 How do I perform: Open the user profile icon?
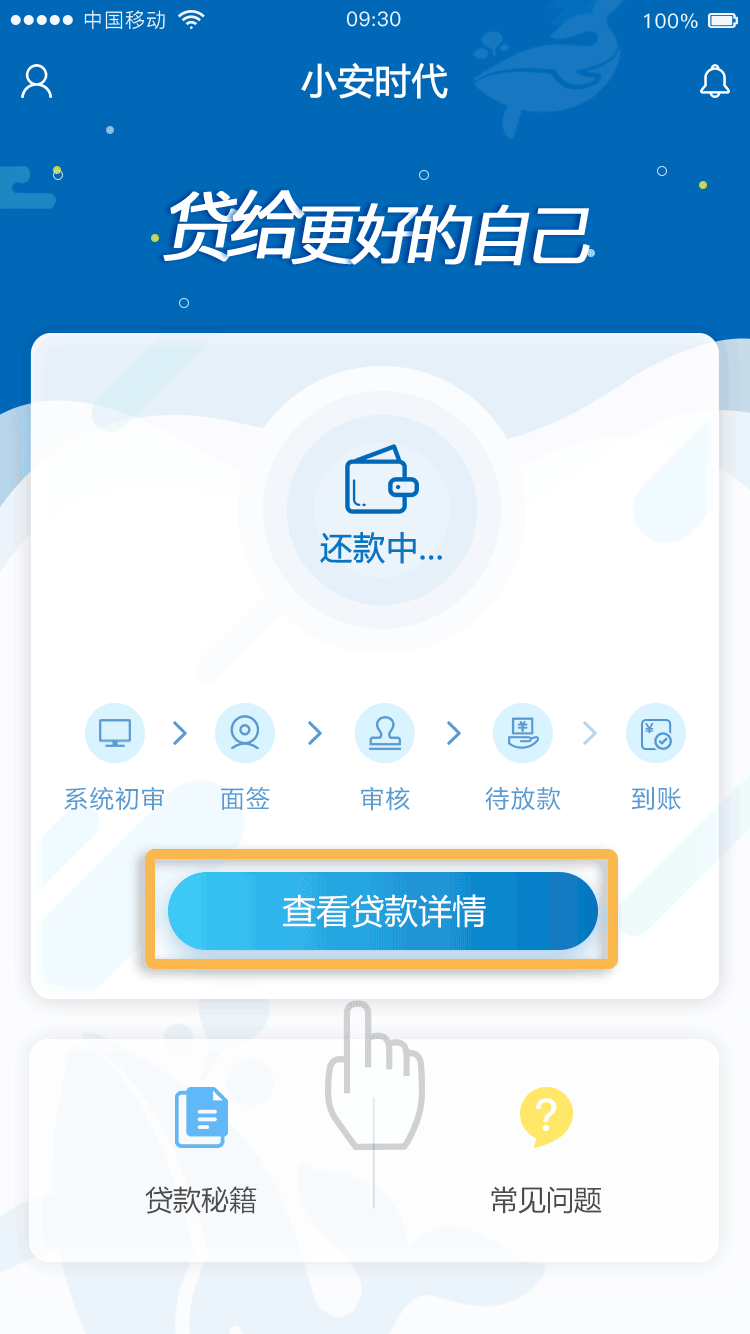[x=36, y=82]
